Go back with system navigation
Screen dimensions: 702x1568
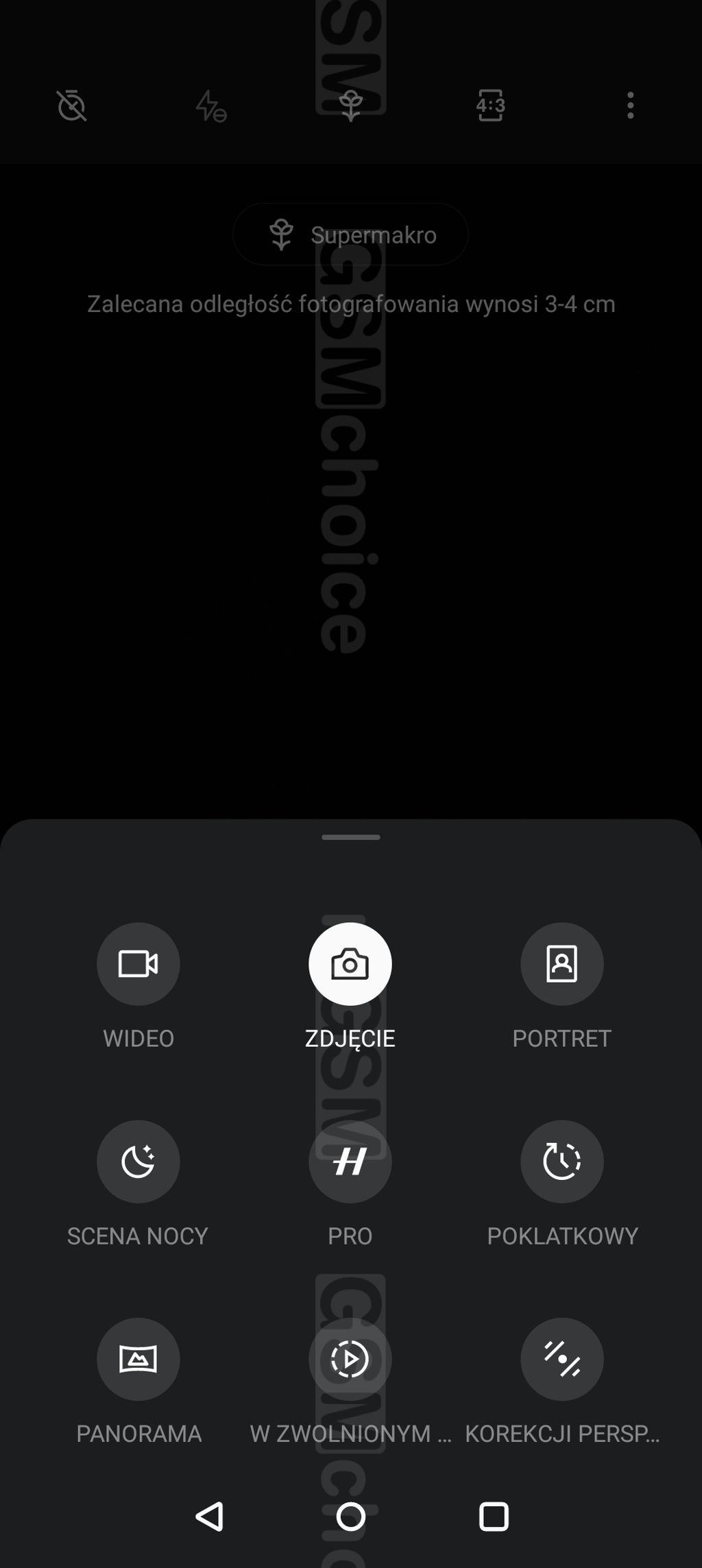click(x=209, y=1517)
